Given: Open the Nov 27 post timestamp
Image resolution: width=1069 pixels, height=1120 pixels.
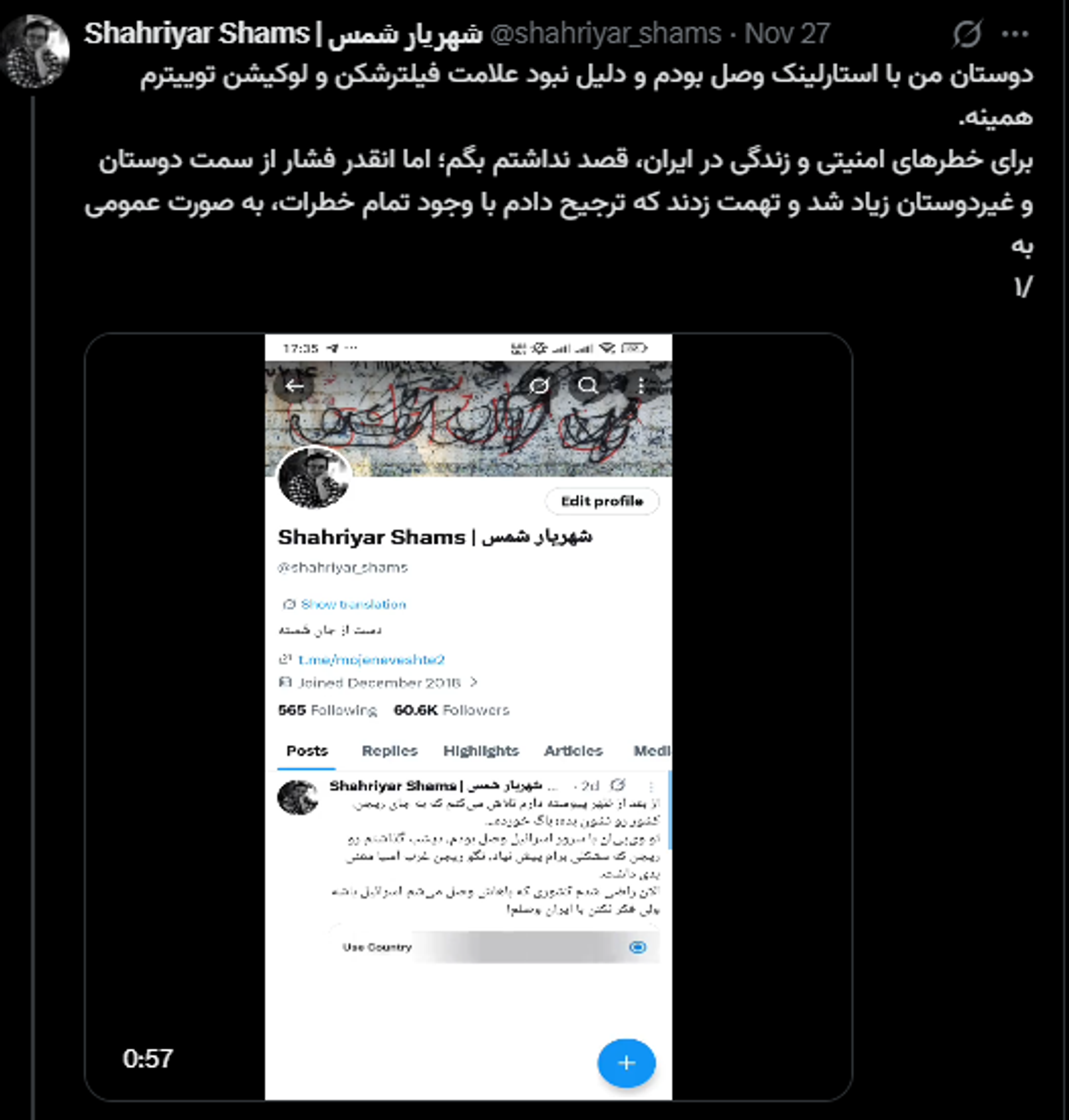Looking at the screenshot, I should coord(787,34).
